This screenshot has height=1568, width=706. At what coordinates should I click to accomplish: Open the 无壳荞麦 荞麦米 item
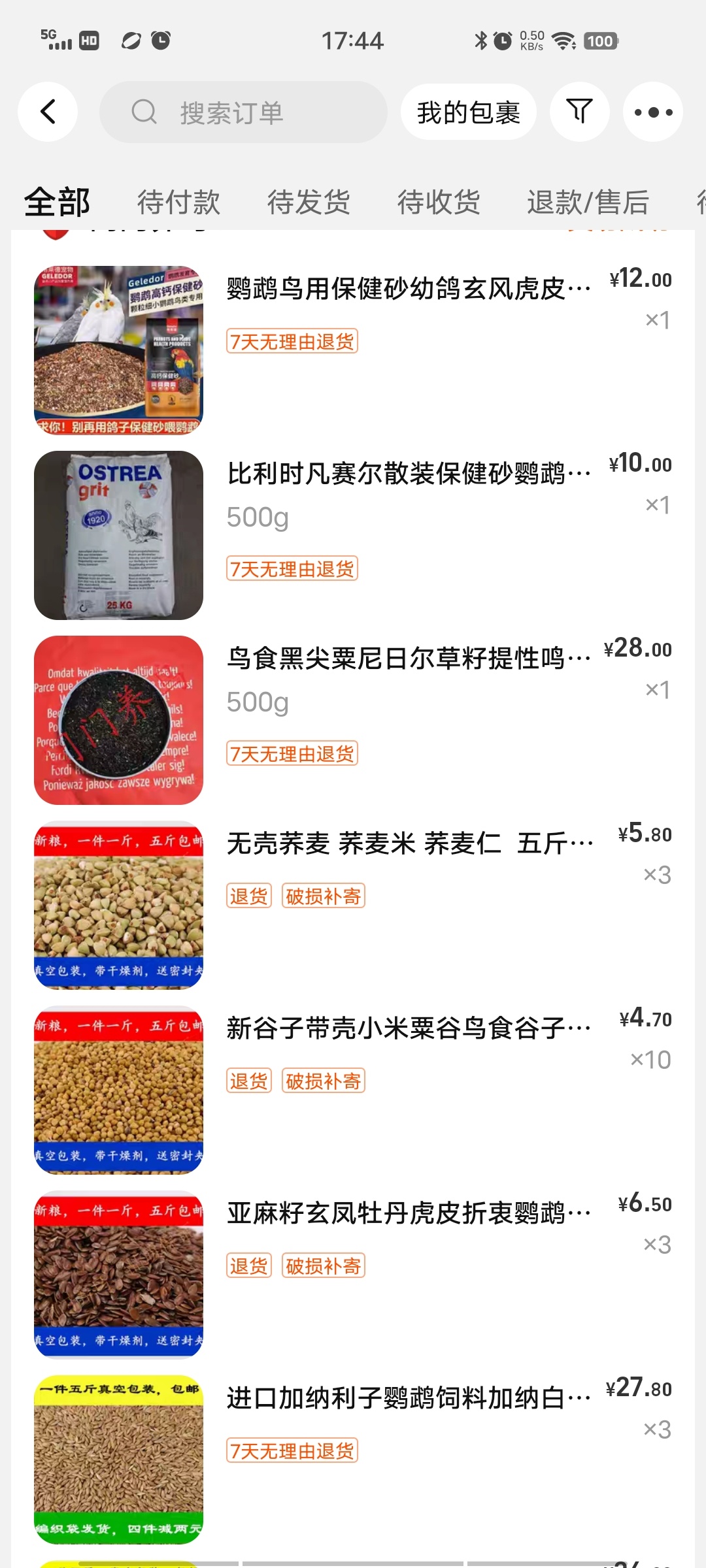(409, 843)
